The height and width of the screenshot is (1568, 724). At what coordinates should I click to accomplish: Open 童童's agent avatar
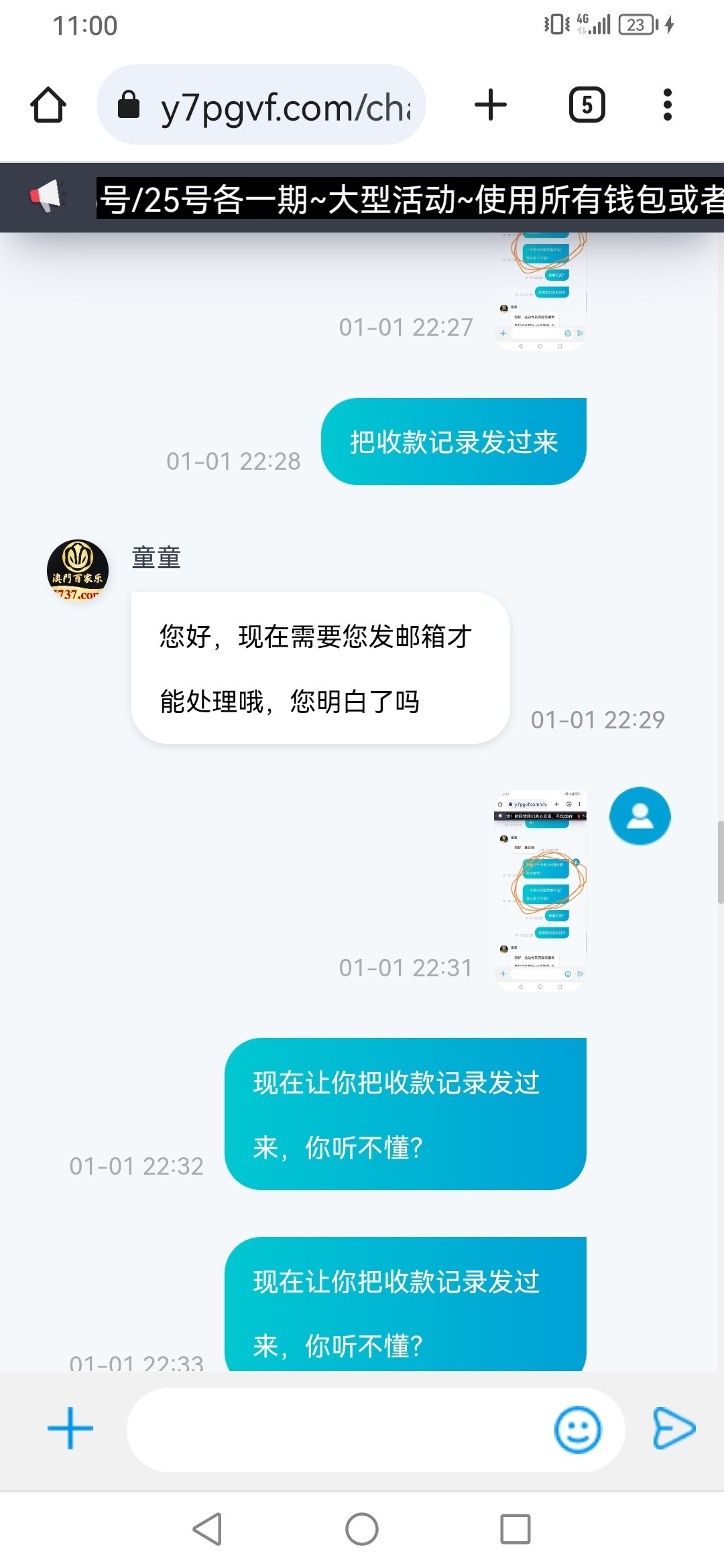78,570
